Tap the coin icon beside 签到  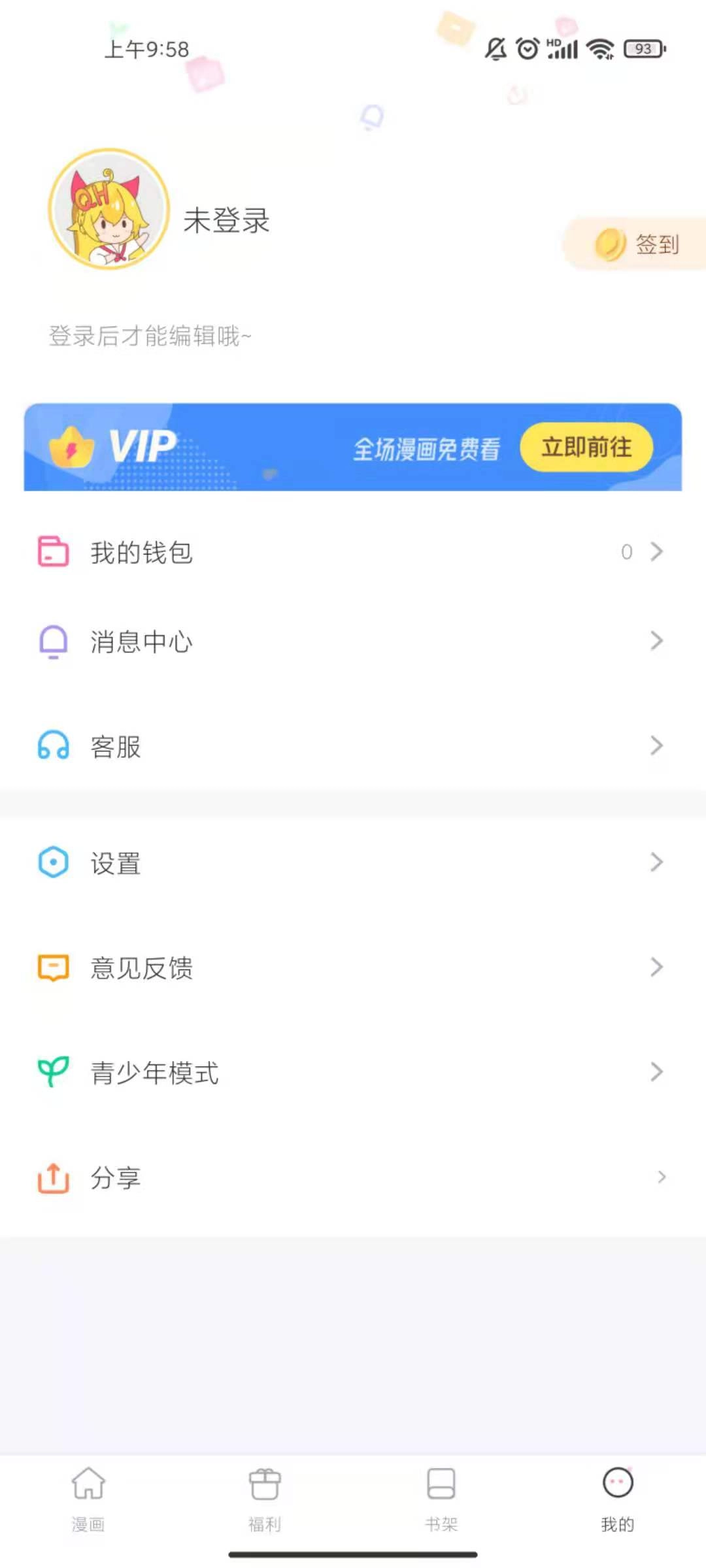[609, 243]
